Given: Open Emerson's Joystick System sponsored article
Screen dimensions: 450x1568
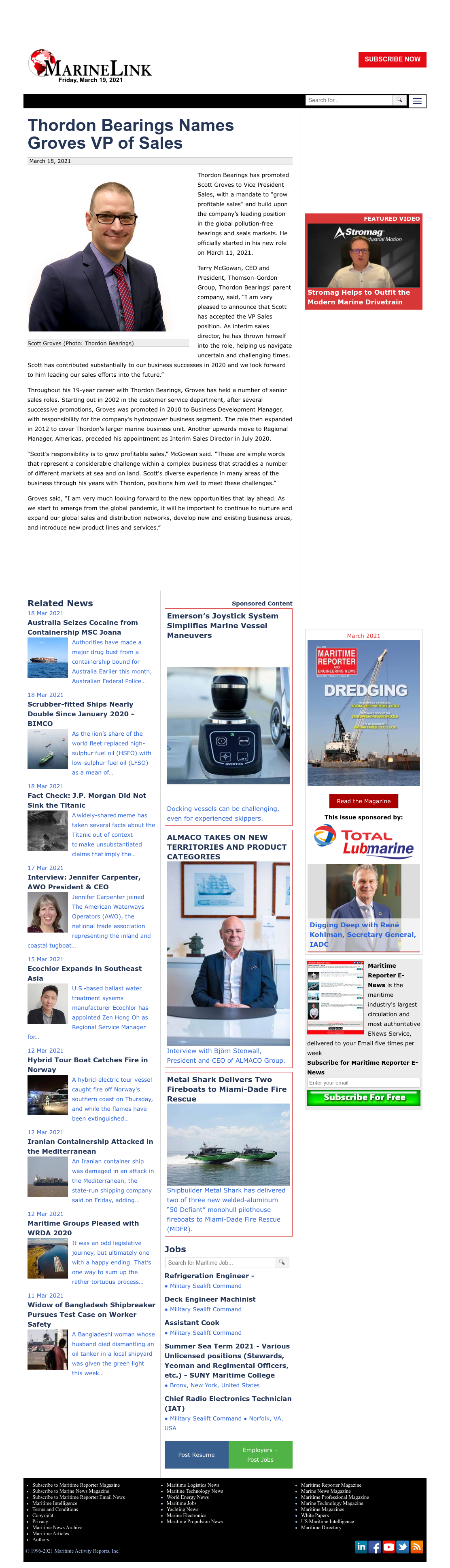Looking at the screenshot, I should [223, 626].
